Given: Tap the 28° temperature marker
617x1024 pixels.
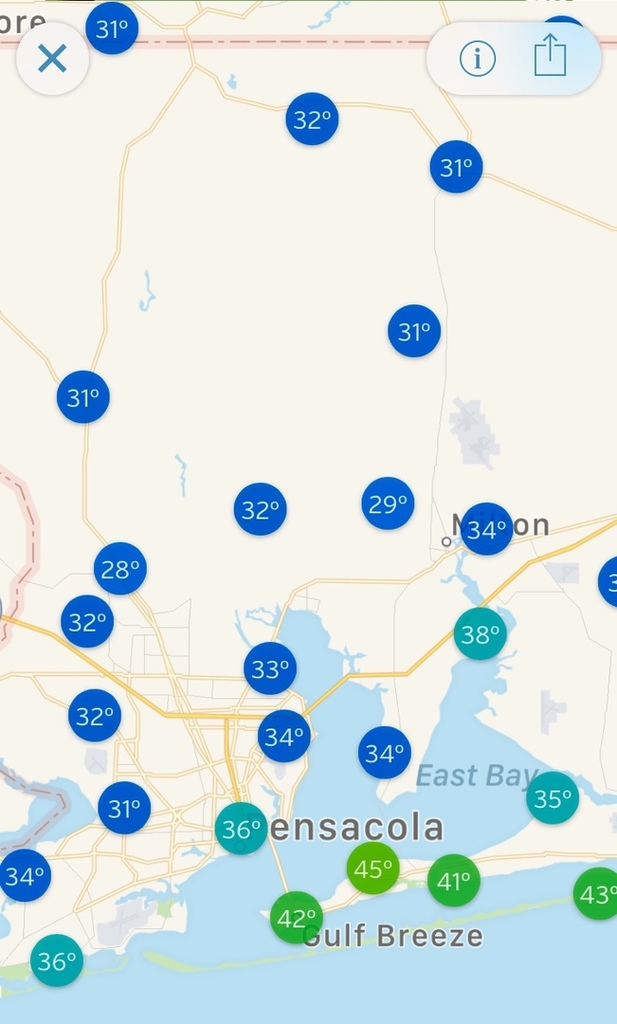Looking at the screenshot, I should (x=120, y=569).
